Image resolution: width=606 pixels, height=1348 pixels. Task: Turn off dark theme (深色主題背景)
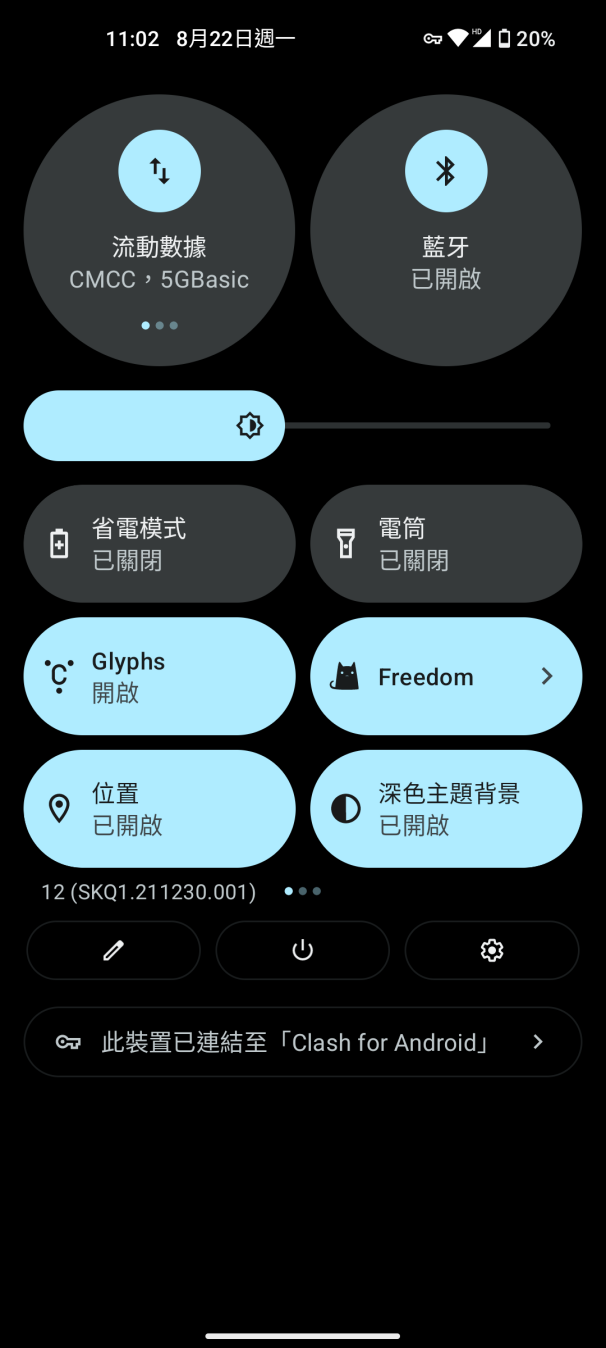pyautogui.click(x=446, y=809)
